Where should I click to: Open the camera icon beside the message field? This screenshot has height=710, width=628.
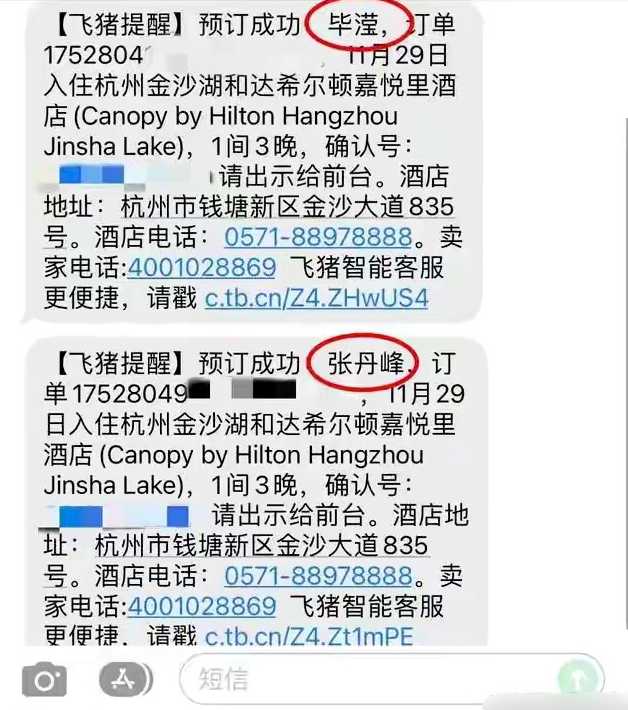pyautogui.click(x=44, y=681)
